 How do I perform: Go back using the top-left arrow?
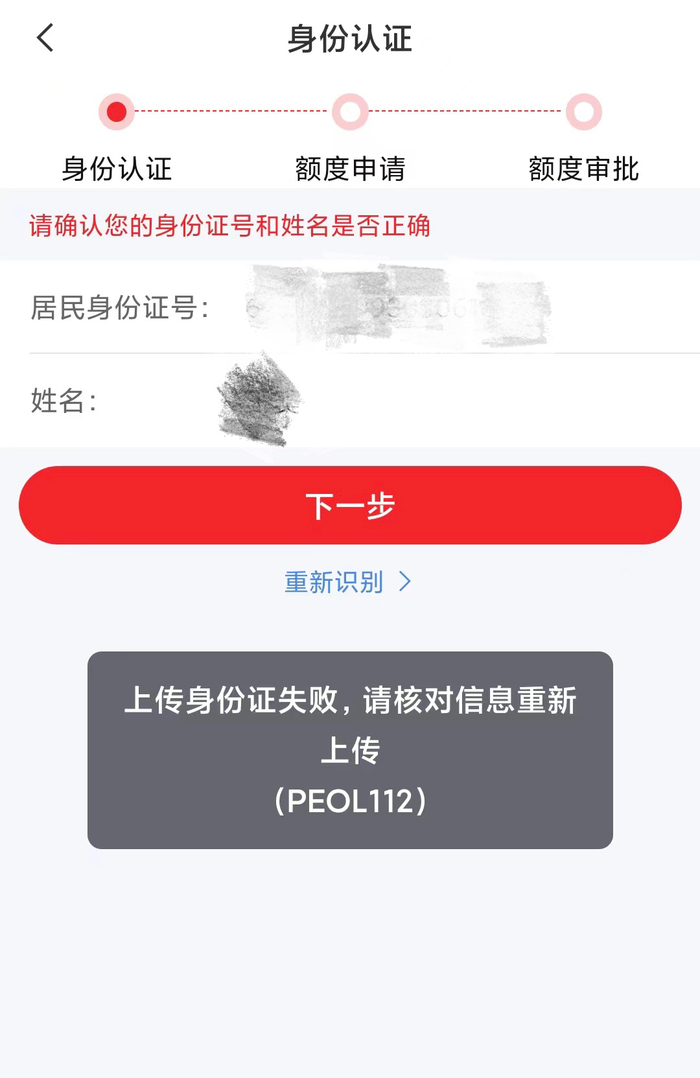coord(45,39)
